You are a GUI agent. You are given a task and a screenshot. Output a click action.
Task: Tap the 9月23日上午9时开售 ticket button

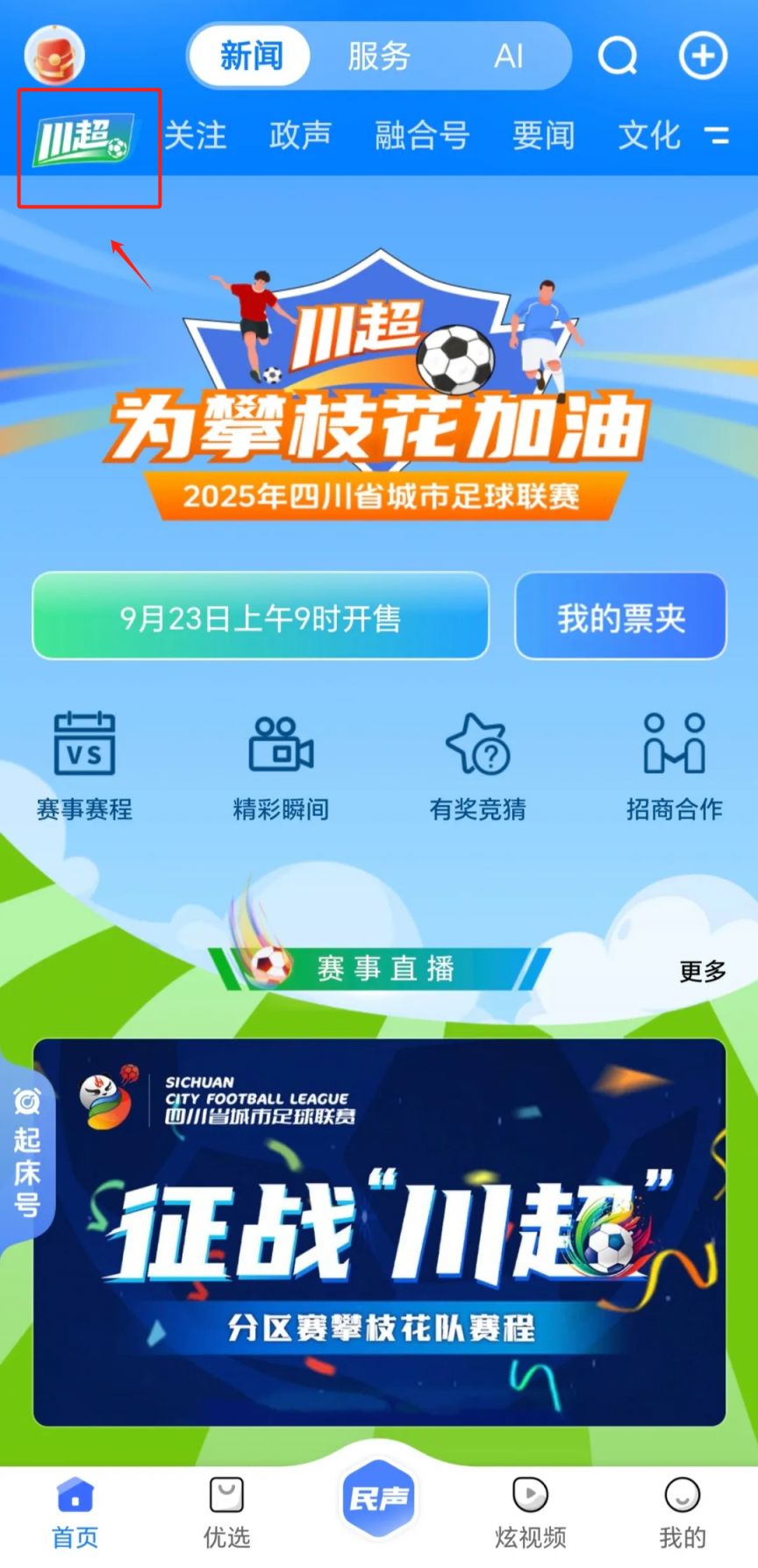tap(261, 617)
